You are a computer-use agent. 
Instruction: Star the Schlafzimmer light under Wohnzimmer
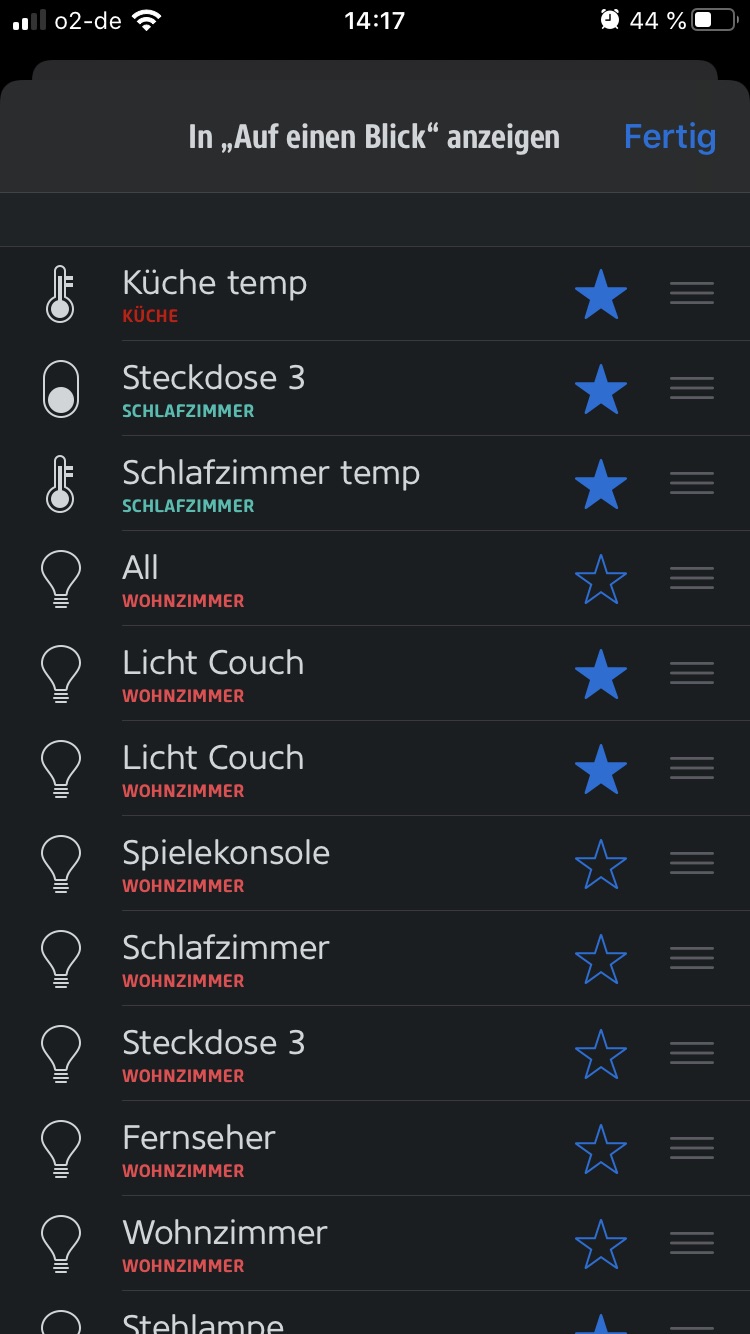[601, 959]
